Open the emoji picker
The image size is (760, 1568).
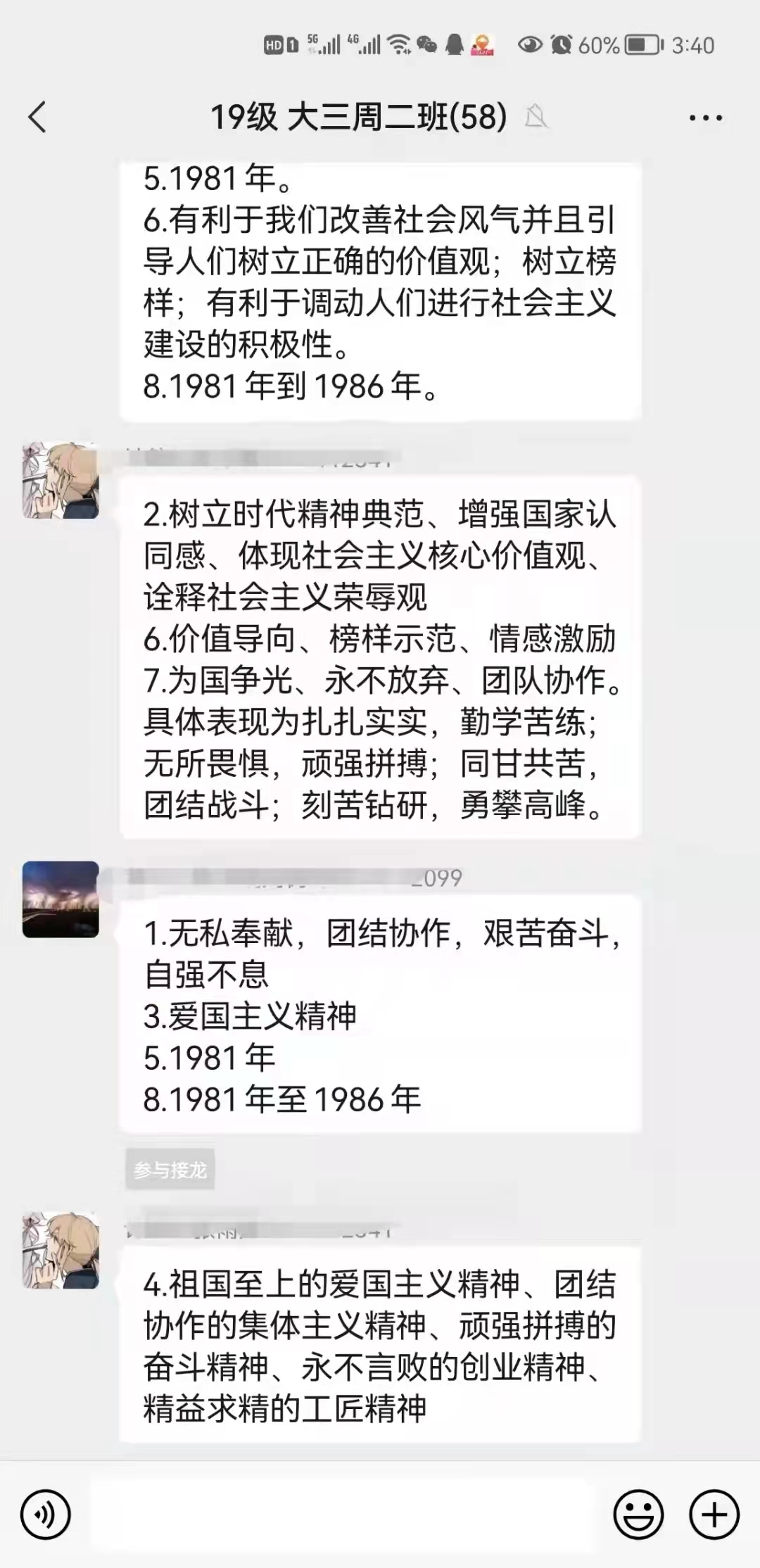(638, 1514)
